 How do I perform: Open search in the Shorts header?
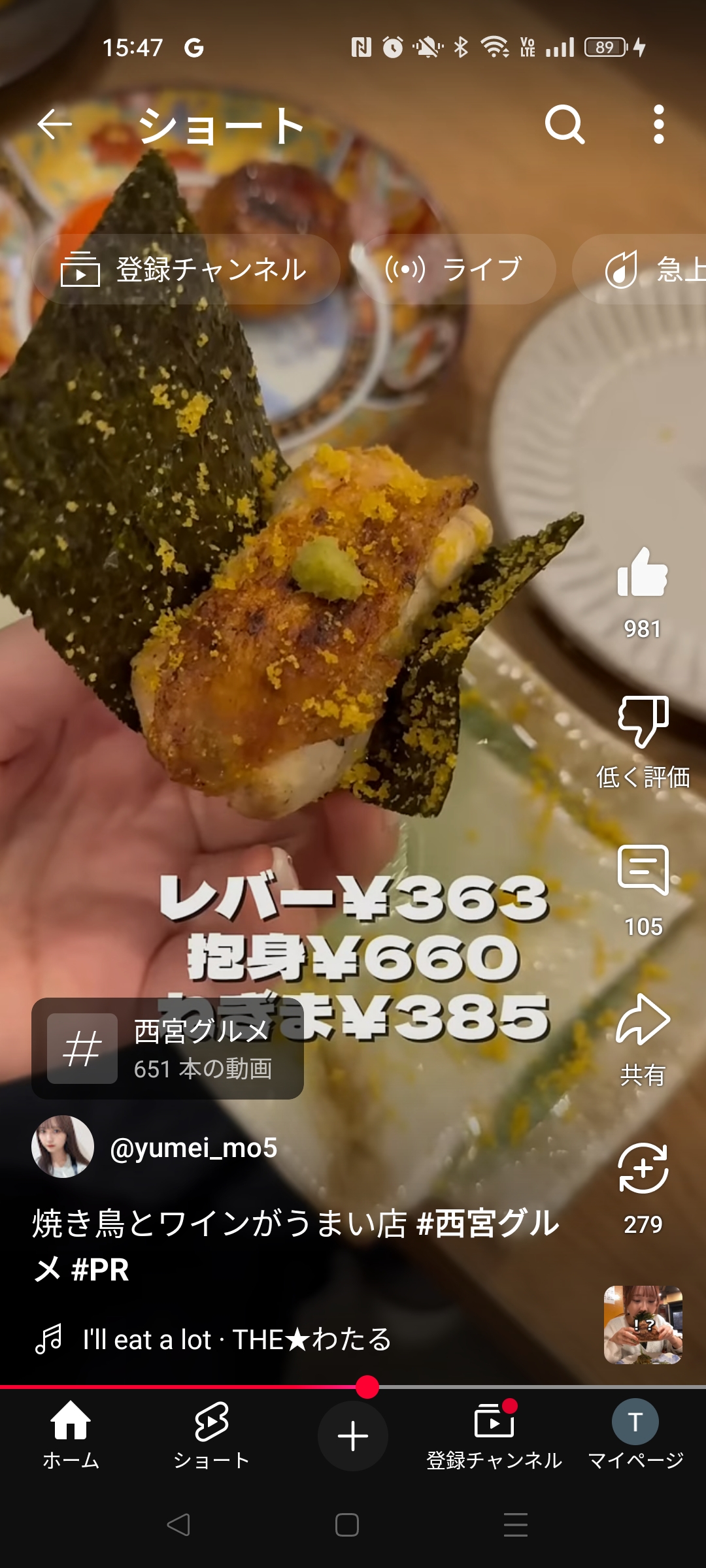click(x=565, y=124)
